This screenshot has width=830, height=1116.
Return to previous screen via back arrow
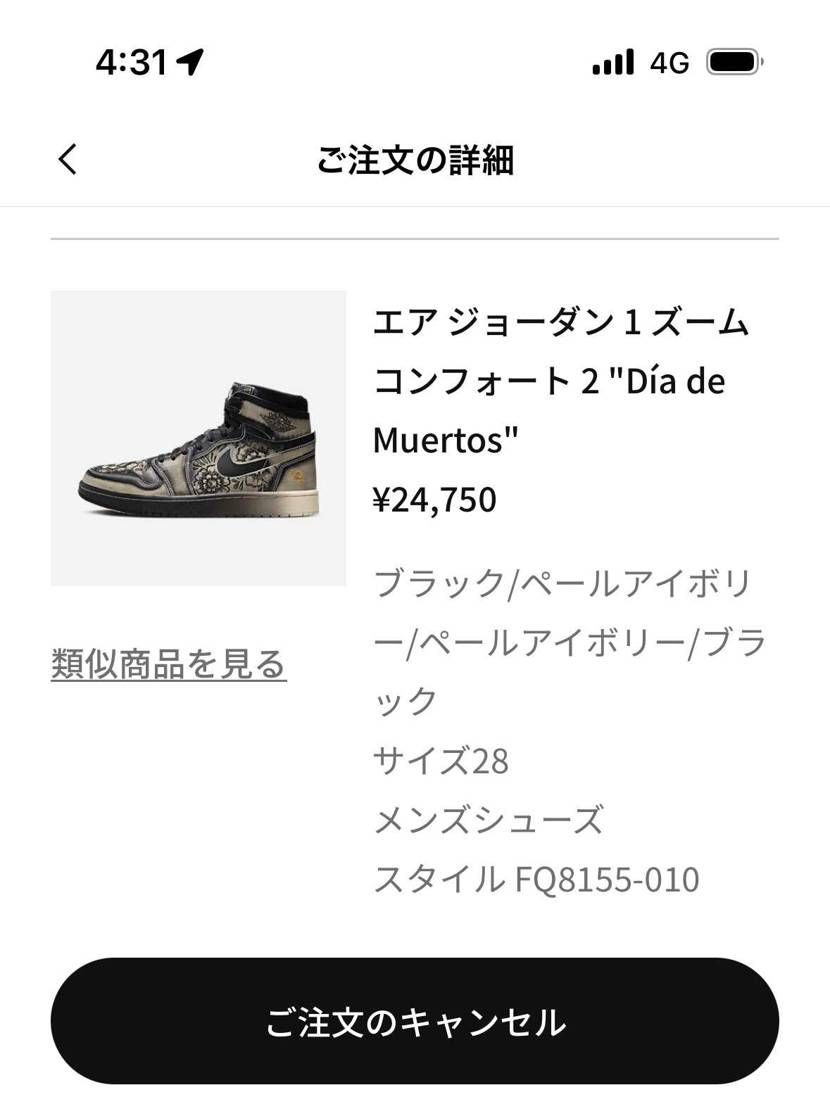point(67,159)
